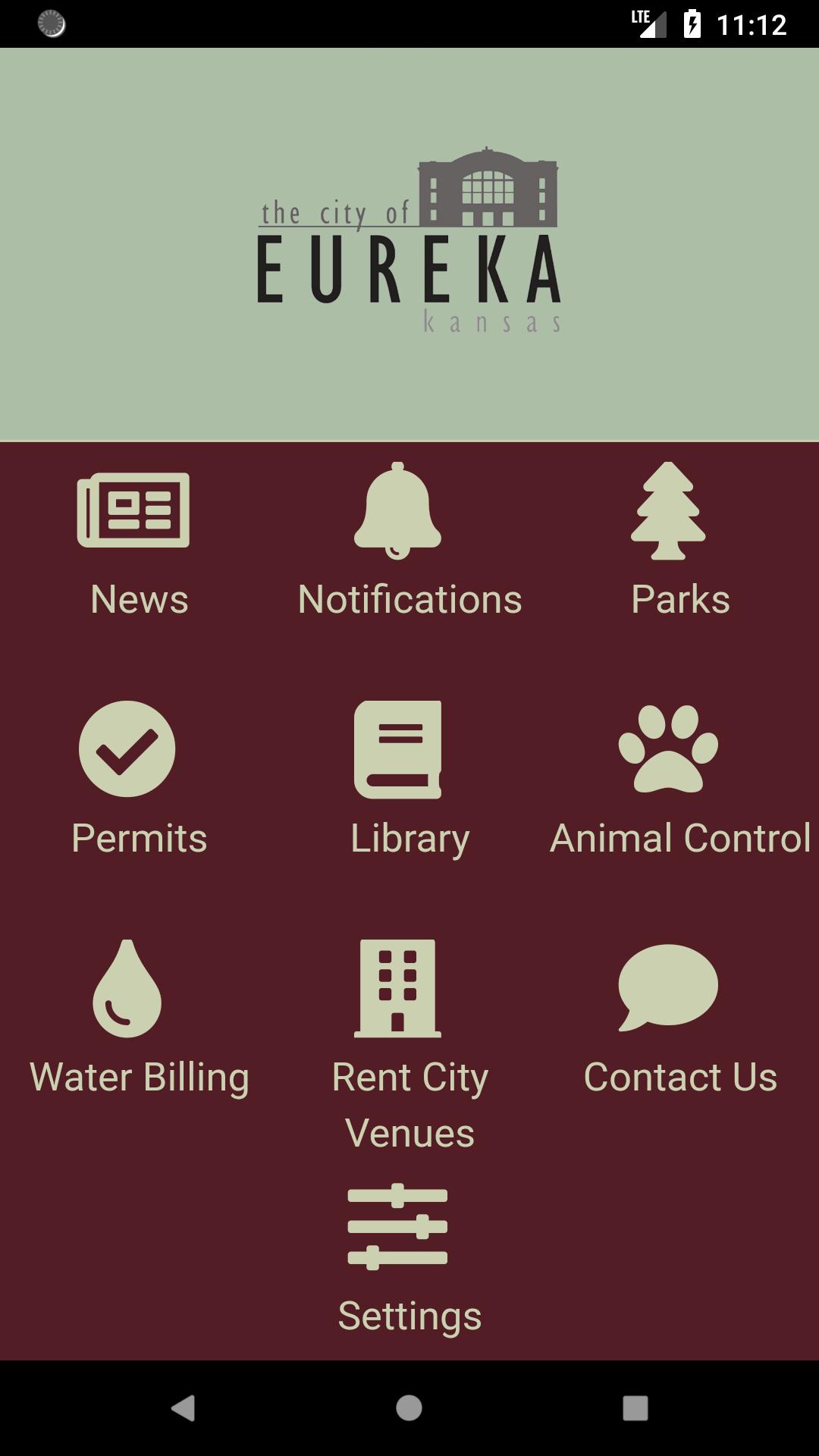Tap Rent City Venues

pos(409,1046)
